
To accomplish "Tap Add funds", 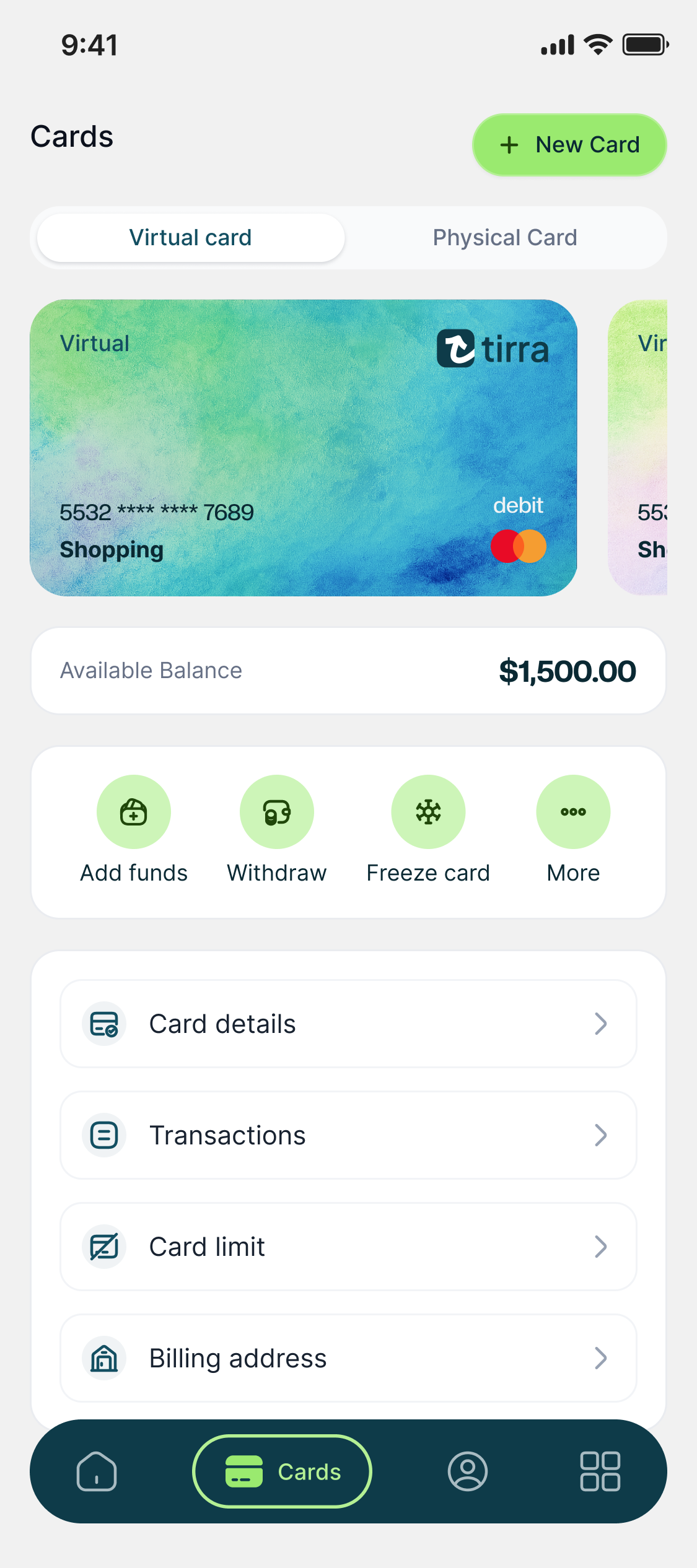I will pos(134,830).
